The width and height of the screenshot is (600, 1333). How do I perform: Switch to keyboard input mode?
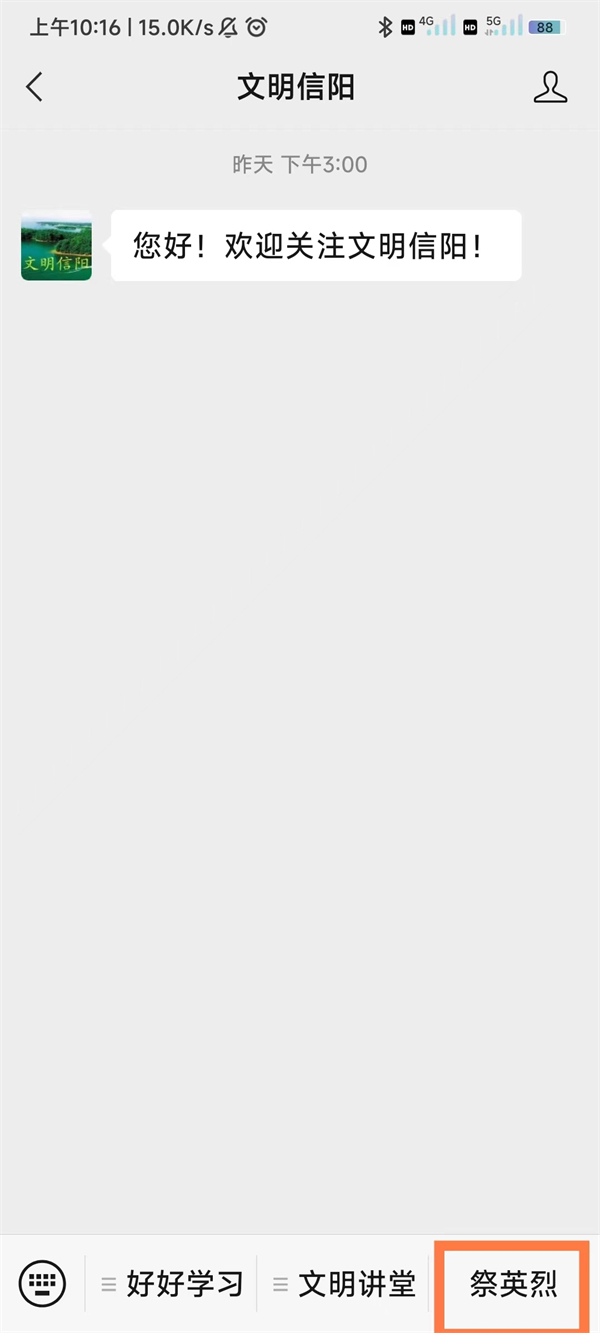click(x=42, y=1283)
